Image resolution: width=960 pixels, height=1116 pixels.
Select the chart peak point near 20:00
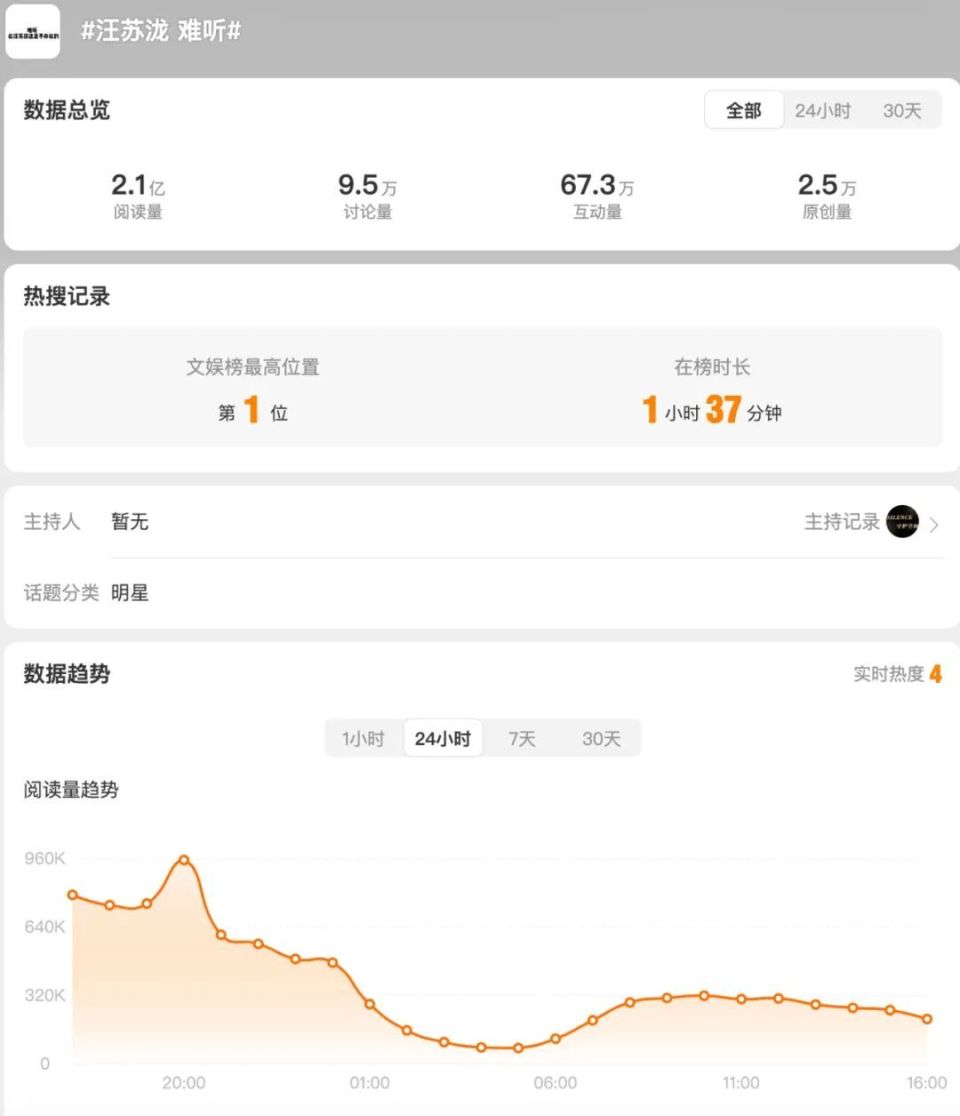(184, 860)
